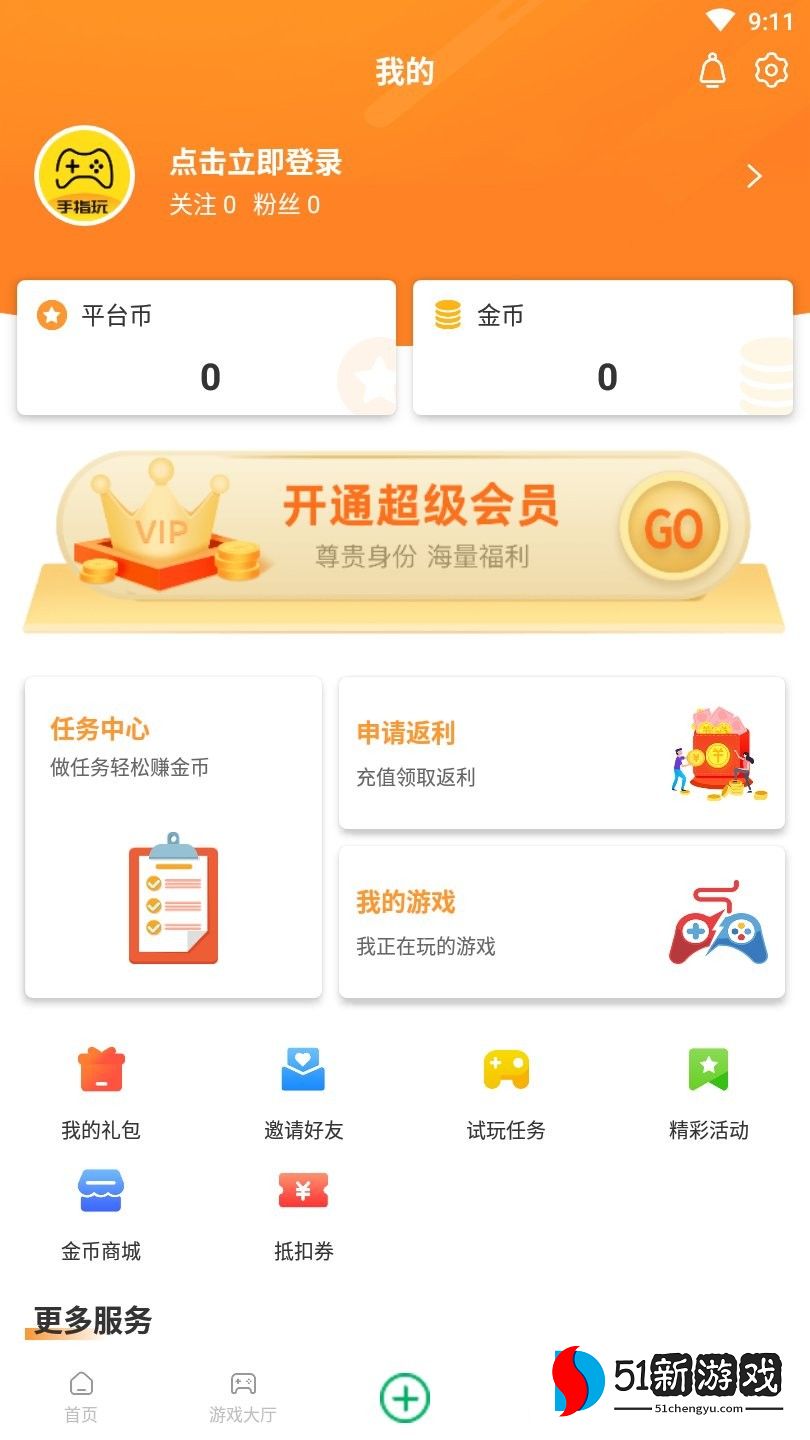Switch to the 首页 tab

pos(81,1397)
